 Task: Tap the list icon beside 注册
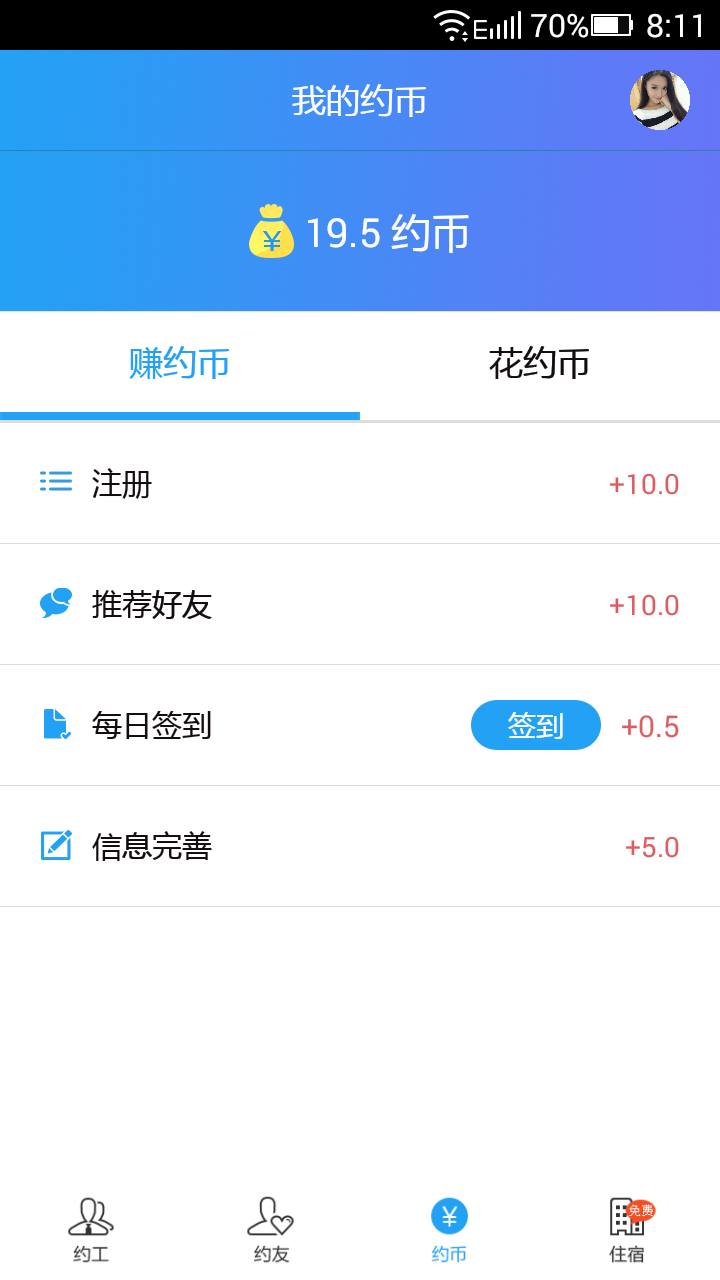(57, 483)
